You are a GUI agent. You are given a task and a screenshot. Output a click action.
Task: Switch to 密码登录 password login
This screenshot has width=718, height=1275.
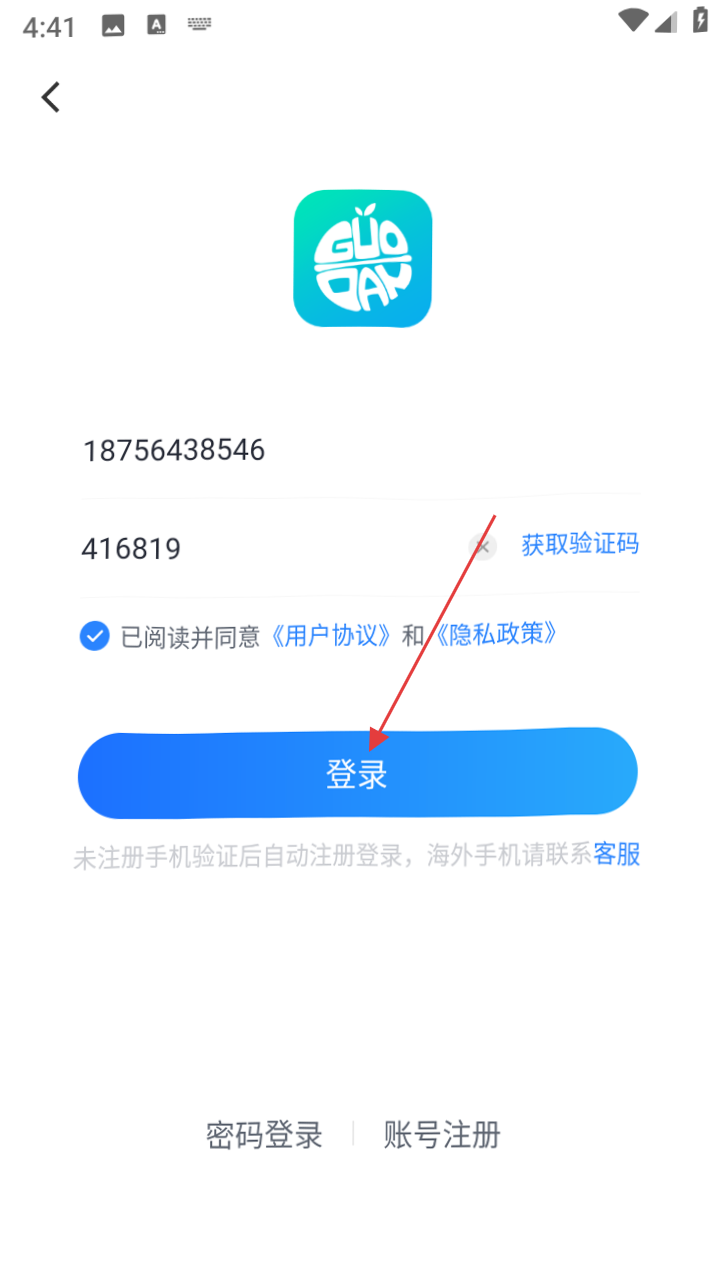pyautogui.click(x=264, y=1135)
